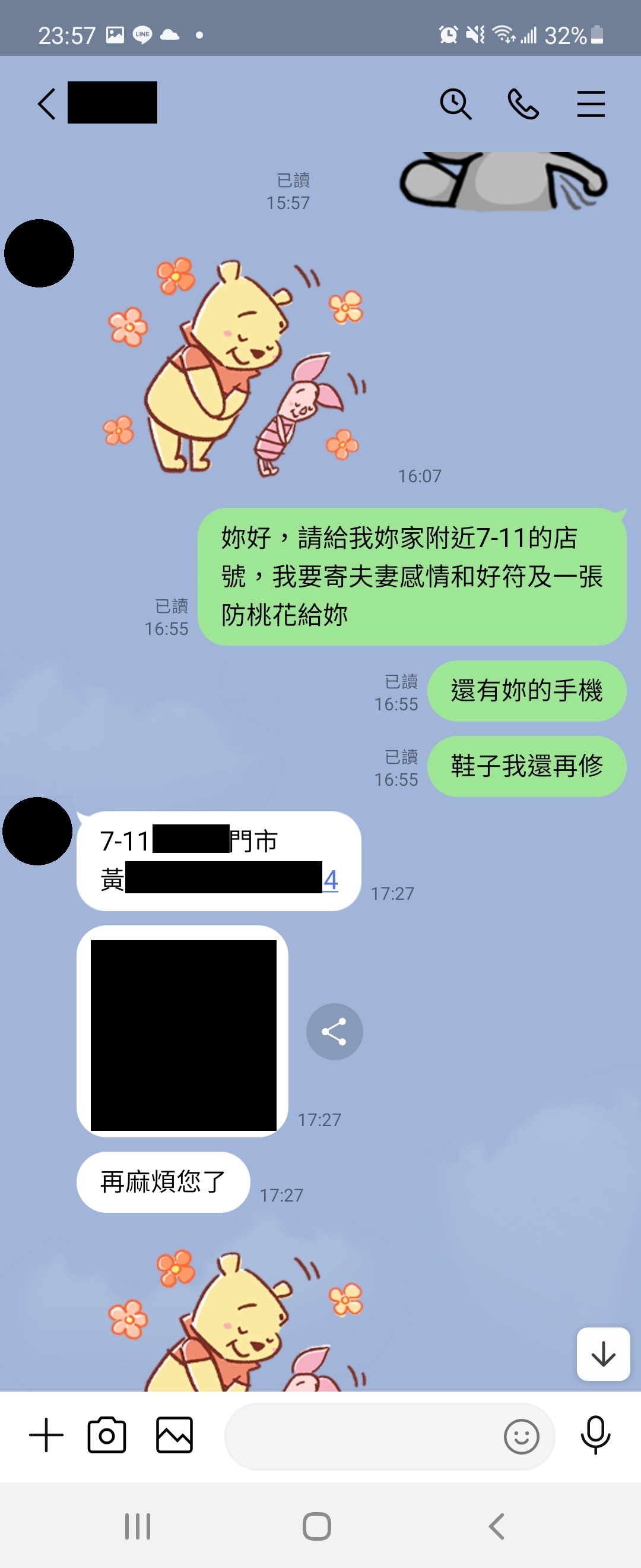Open the chat menu (hamburger icon)
This screenshot has height=1568, width=641.
coord(591,103)
